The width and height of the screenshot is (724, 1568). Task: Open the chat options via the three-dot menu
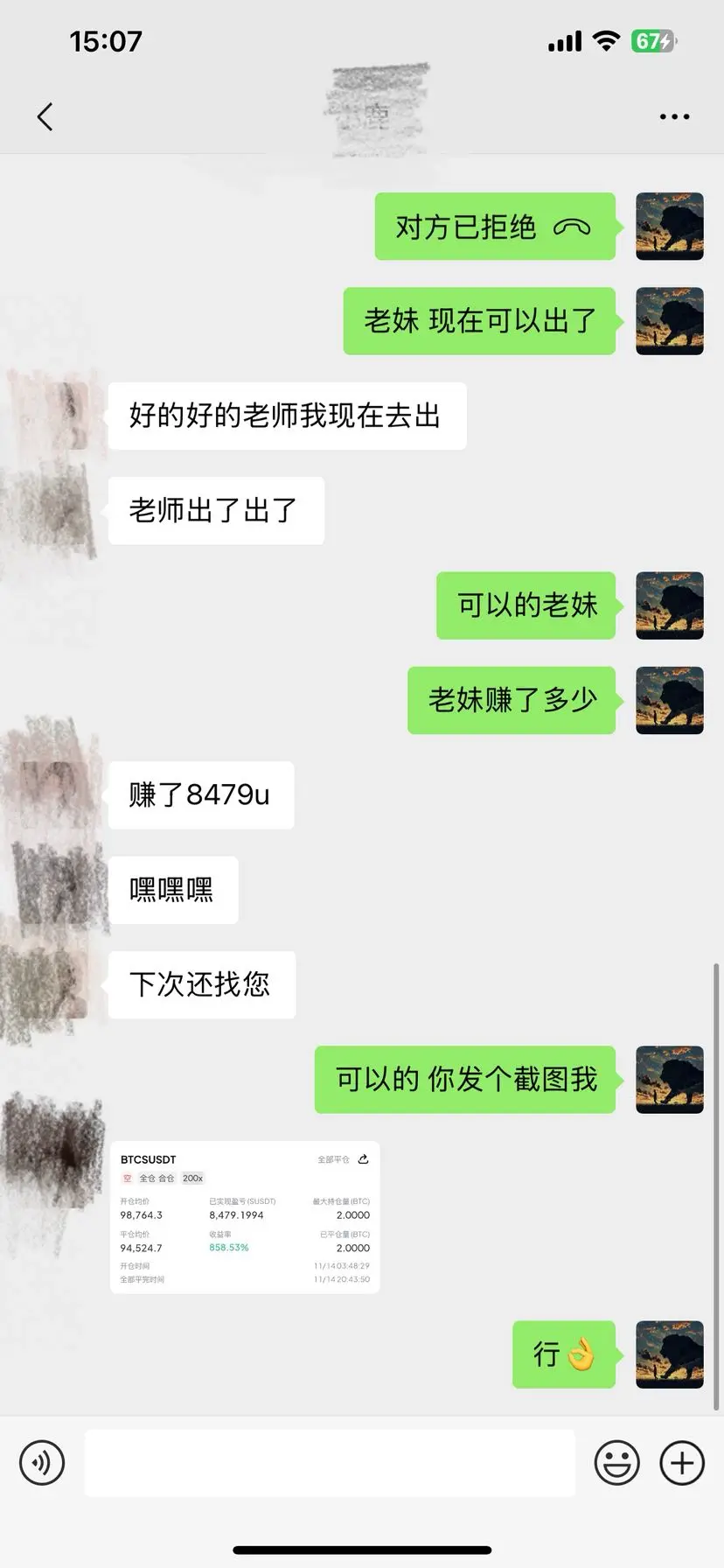[x=673, y=115]
